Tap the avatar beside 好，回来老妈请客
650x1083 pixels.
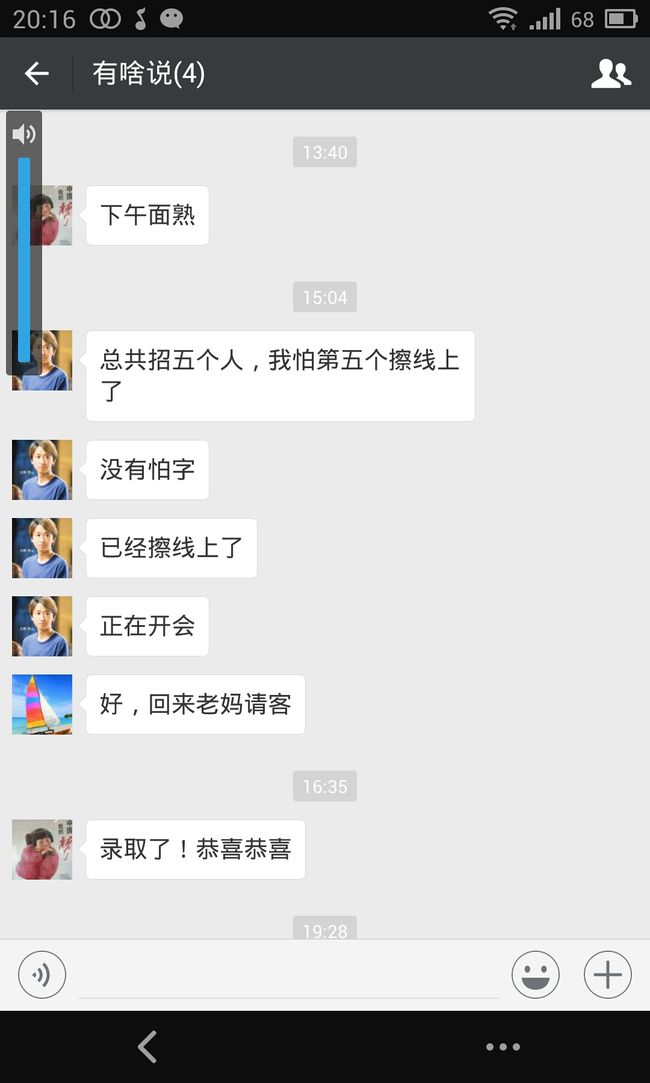click(42, 704)
